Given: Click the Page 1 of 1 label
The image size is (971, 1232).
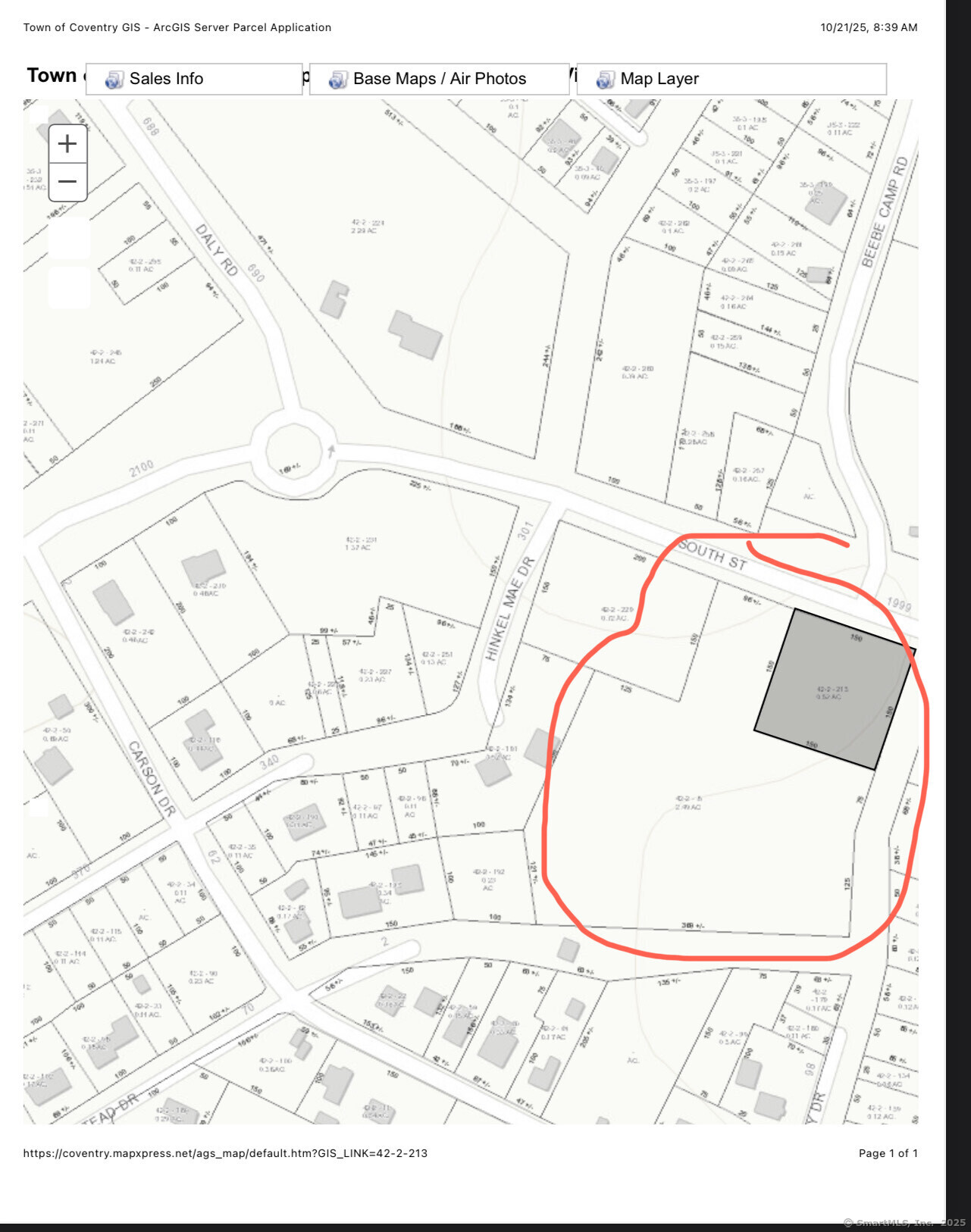Looking at the screenshot, I should pyautogui.click(x=888, y=1153).
